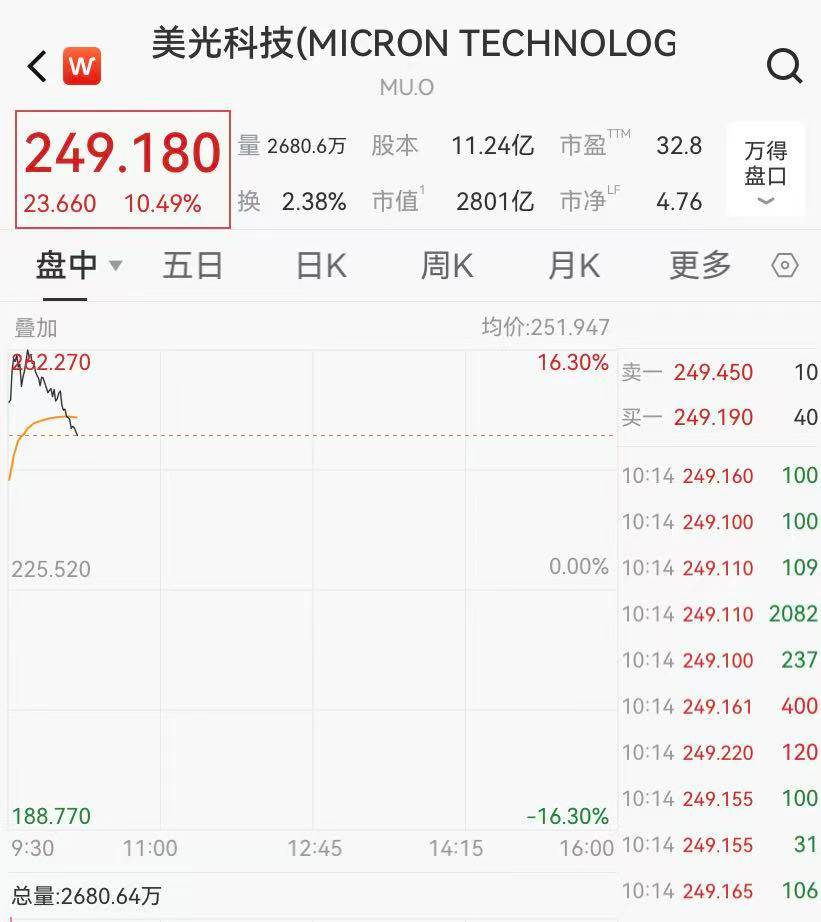Open the 月K chart tab
821x922 pixels.
coord(572,265)
